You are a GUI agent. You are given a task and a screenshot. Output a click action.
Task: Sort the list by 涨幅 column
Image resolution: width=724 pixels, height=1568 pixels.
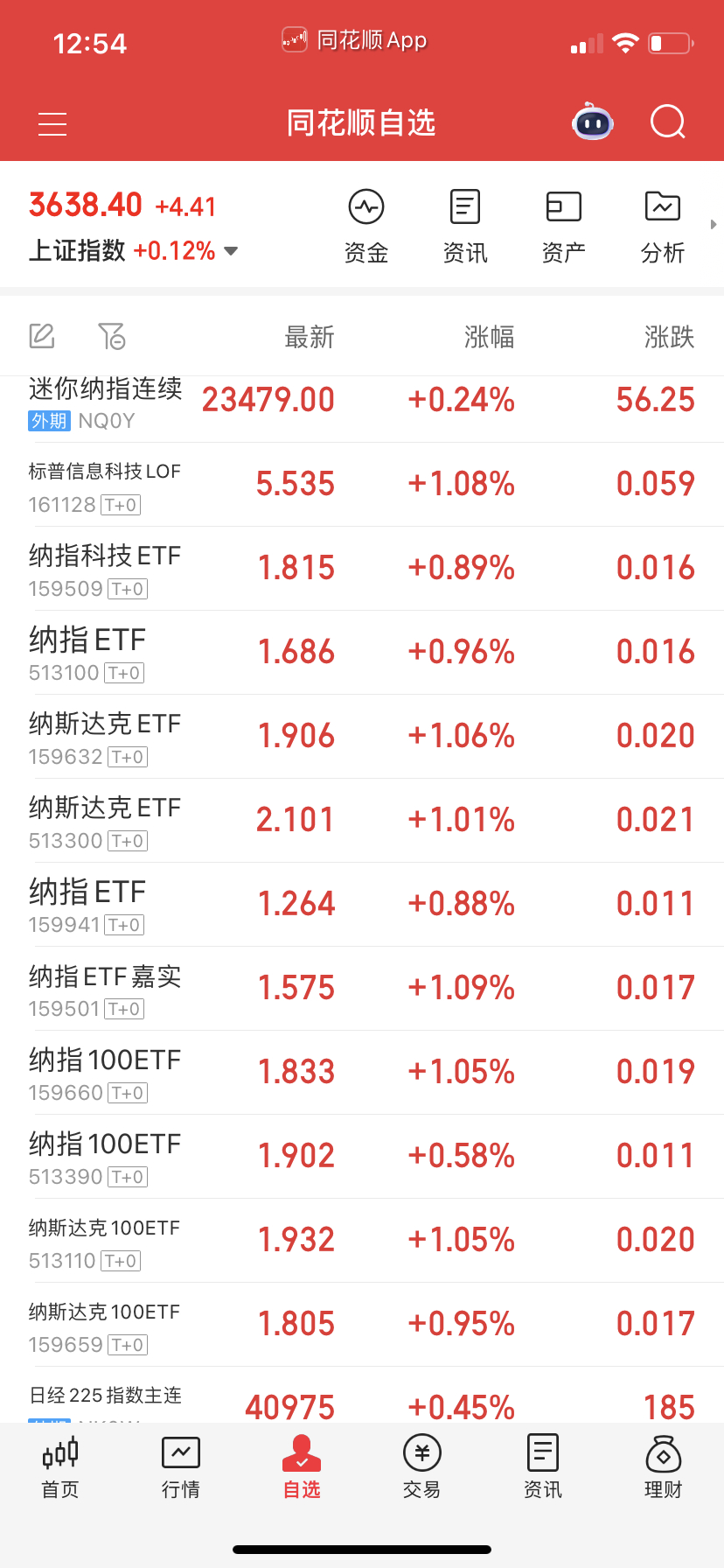490,337
